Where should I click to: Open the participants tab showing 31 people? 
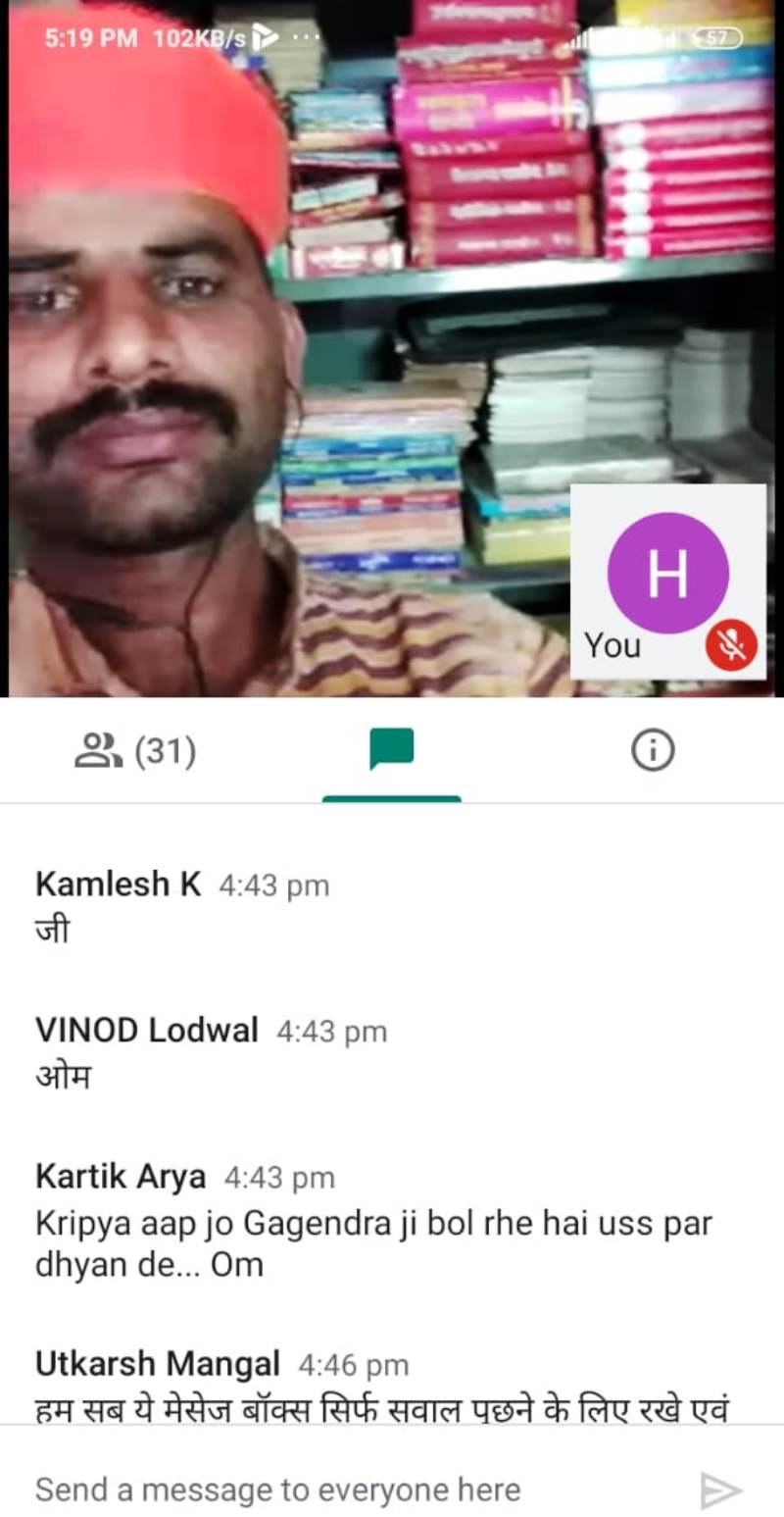point(135,752)
